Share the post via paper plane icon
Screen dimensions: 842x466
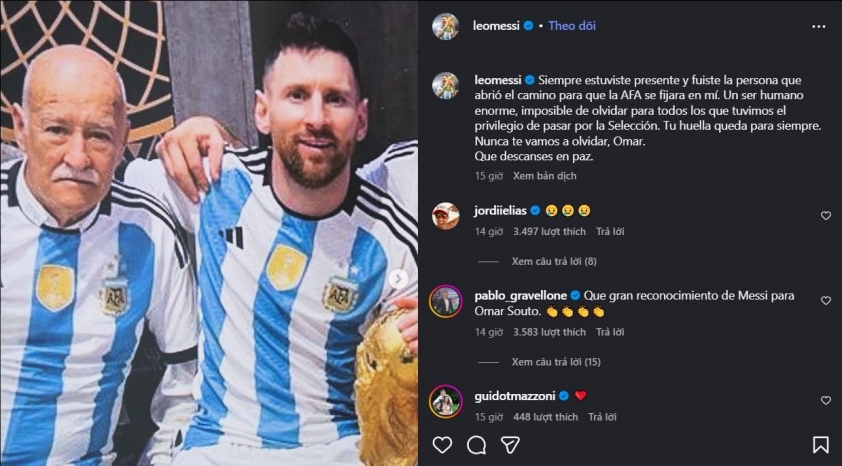(510, 444)
